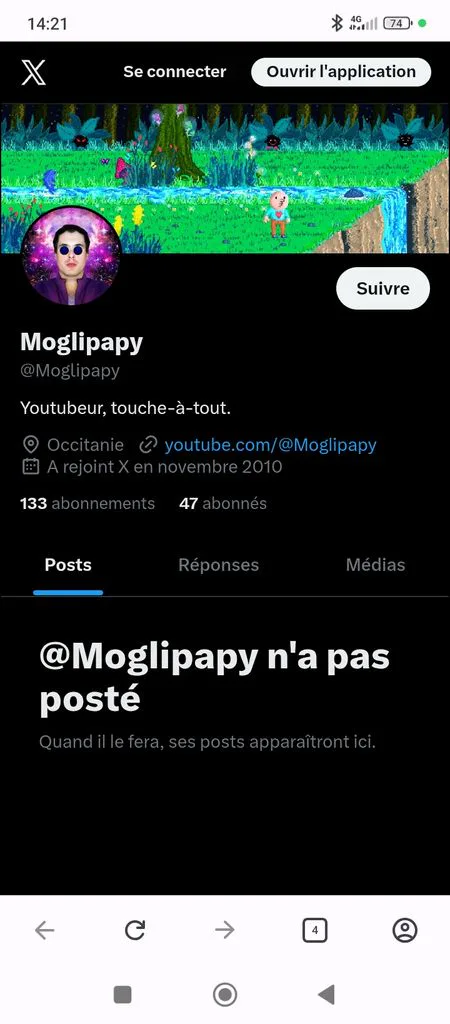
Task: Reload the page in browser toolbar
Action: [x=135, y=930]
